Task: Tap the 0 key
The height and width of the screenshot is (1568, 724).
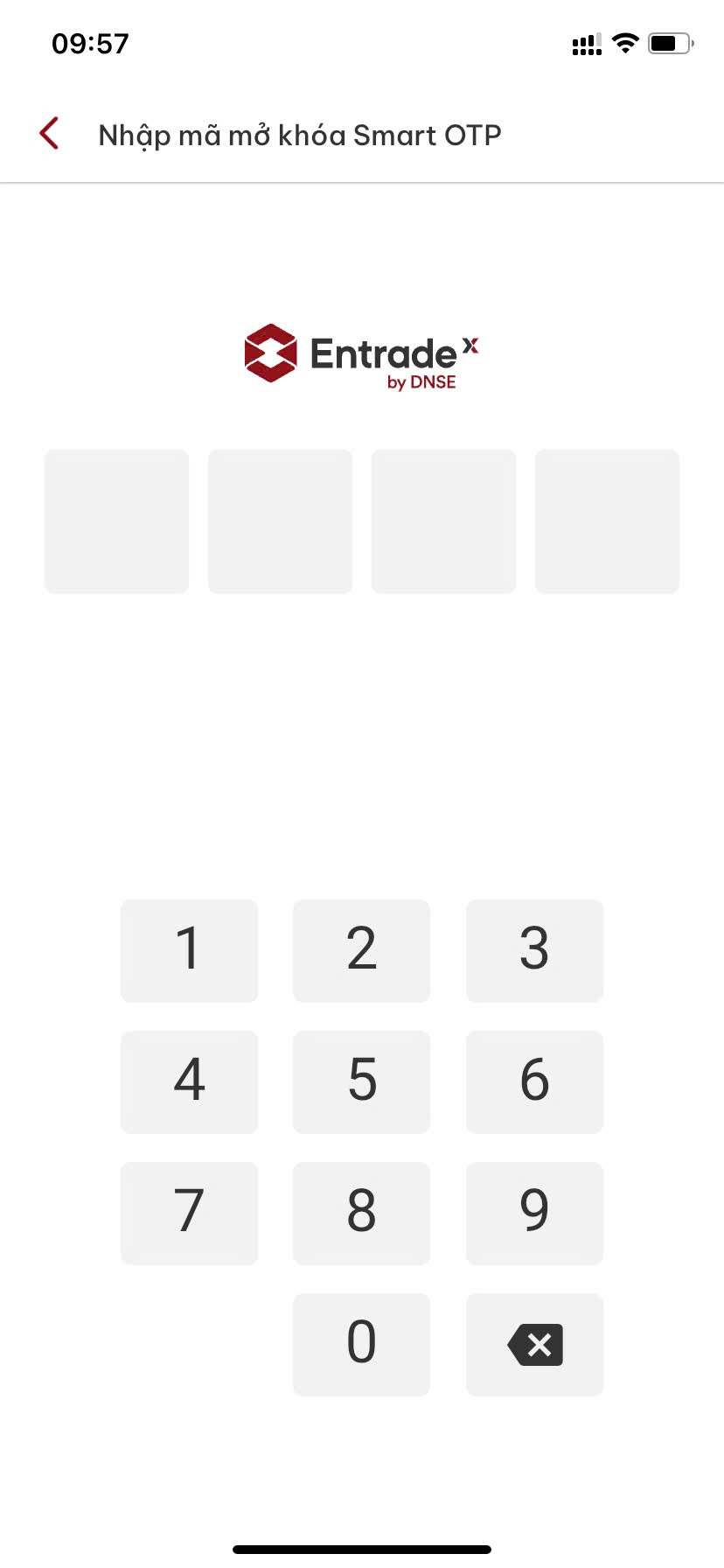Action: (361, 1344)
